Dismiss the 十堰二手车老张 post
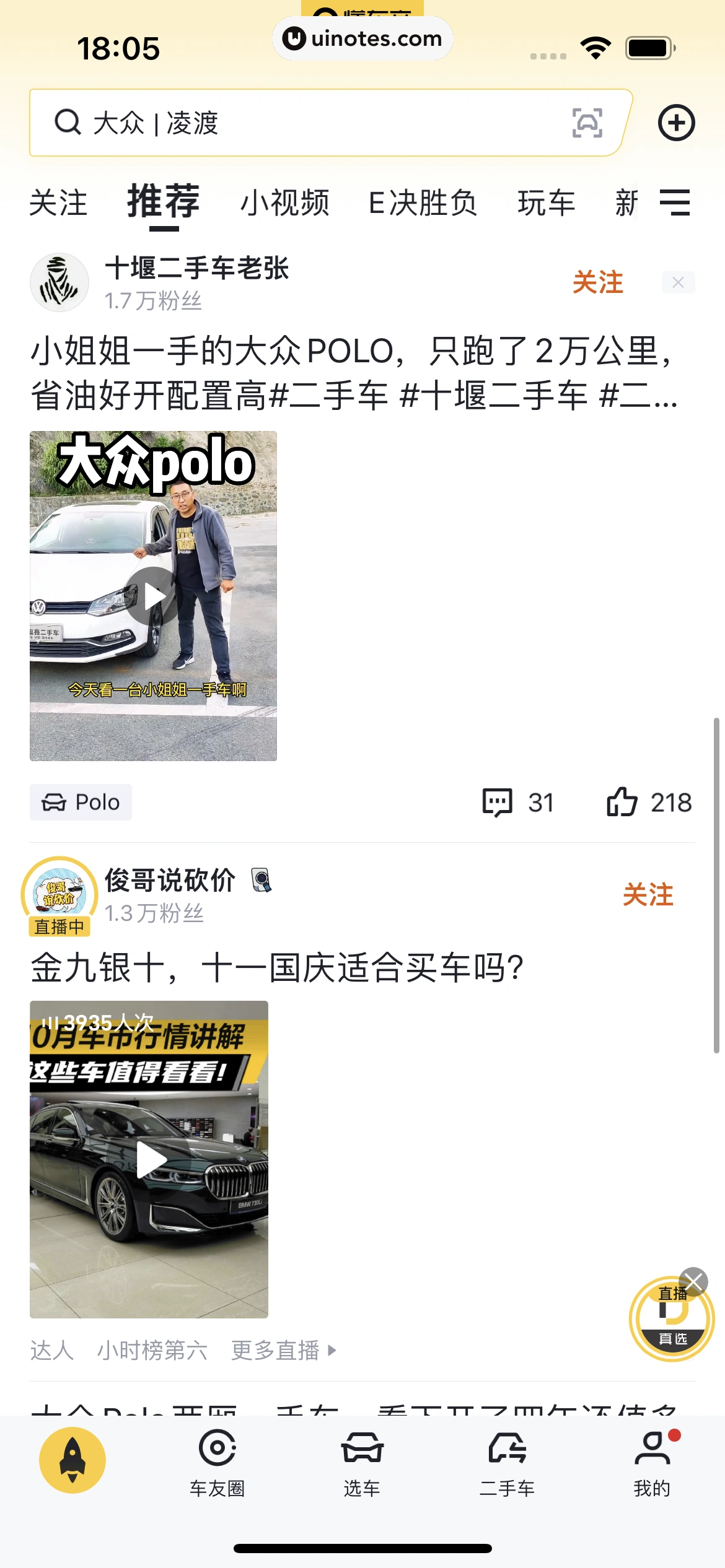725x1568 pixels. (x=678, y=282)
